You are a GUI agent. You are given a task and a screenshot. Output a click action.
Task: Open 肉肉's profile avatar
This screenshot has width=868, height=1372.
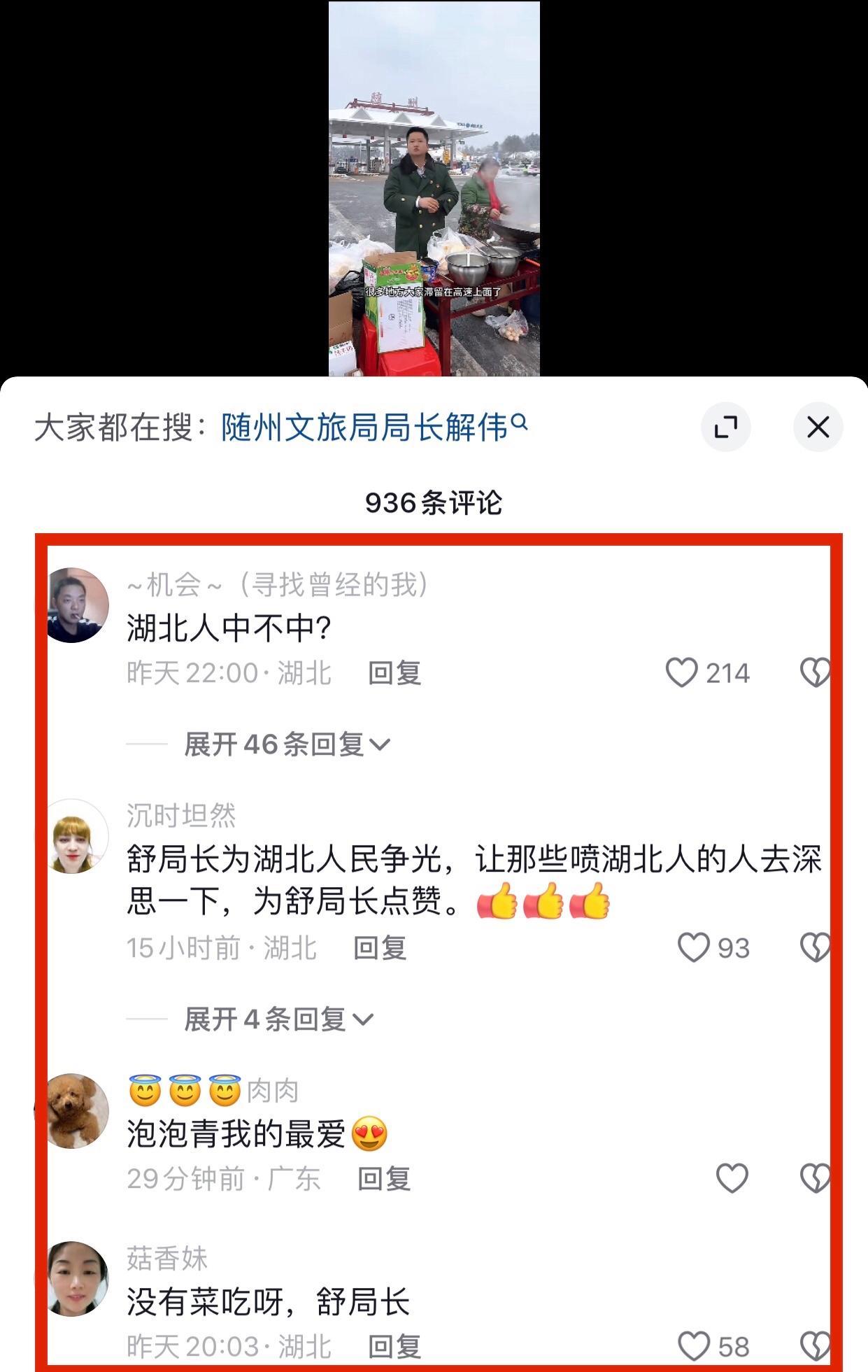(77, 1111)
